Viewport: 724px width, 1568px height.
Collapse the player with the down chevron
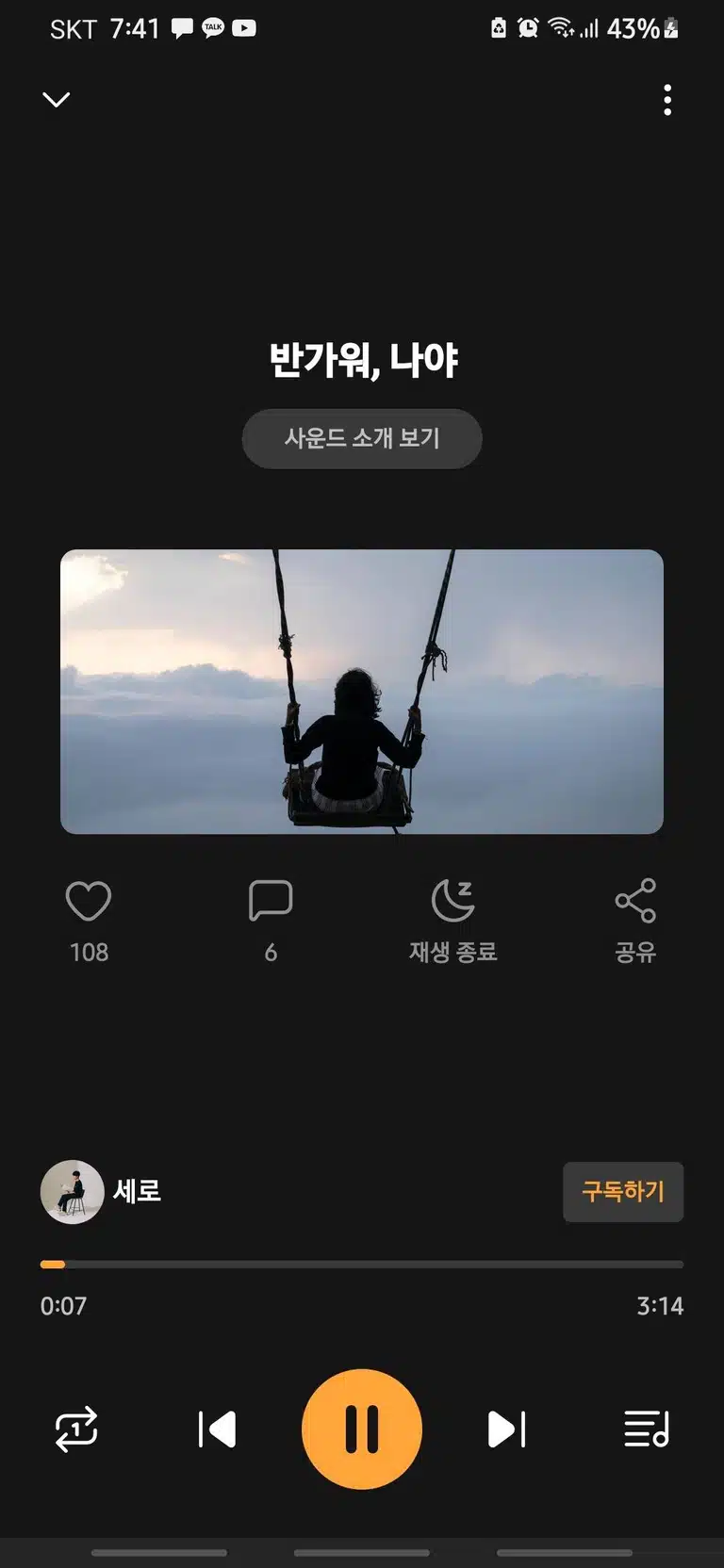pos(57,99)
